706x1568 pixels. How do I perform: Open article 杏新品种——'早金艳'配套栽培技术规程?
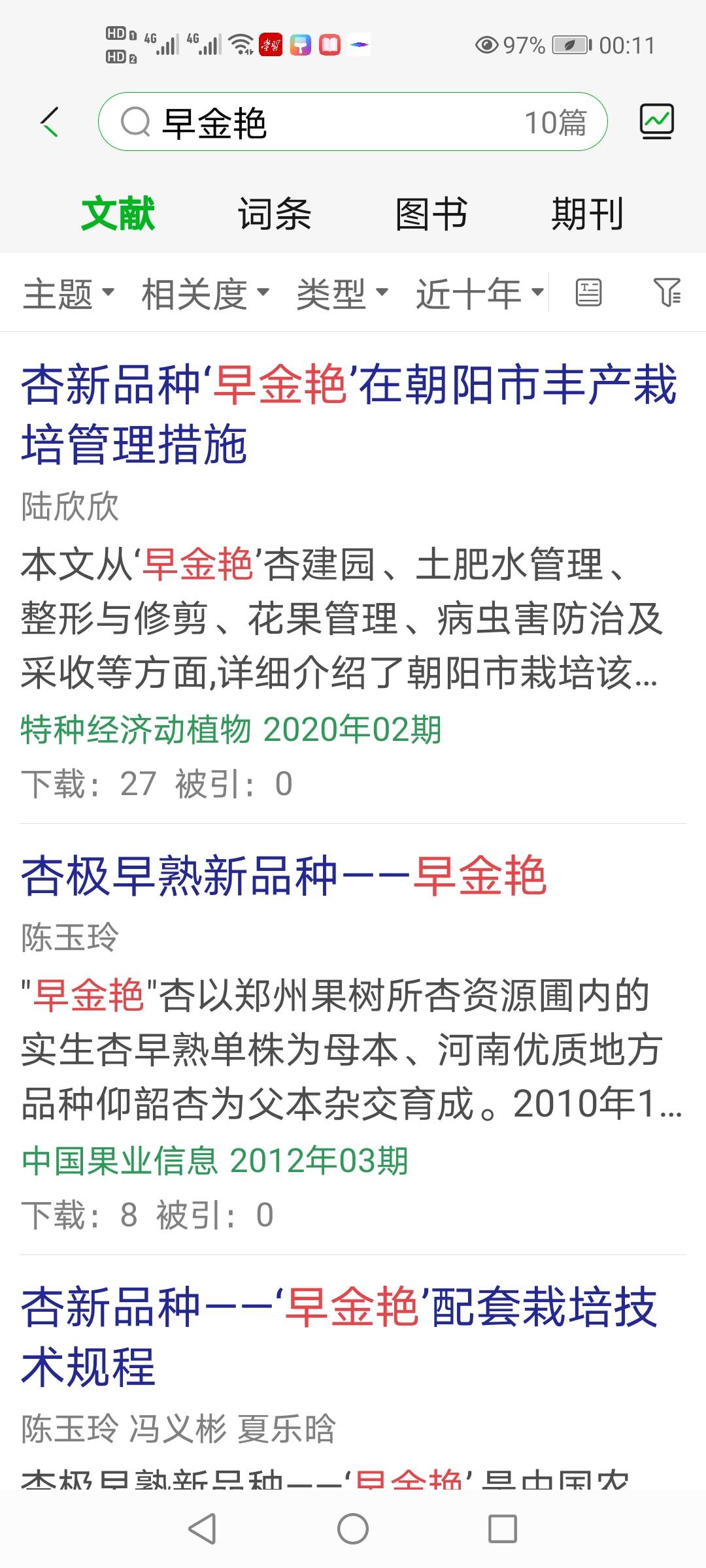(x=339, y=1337)
